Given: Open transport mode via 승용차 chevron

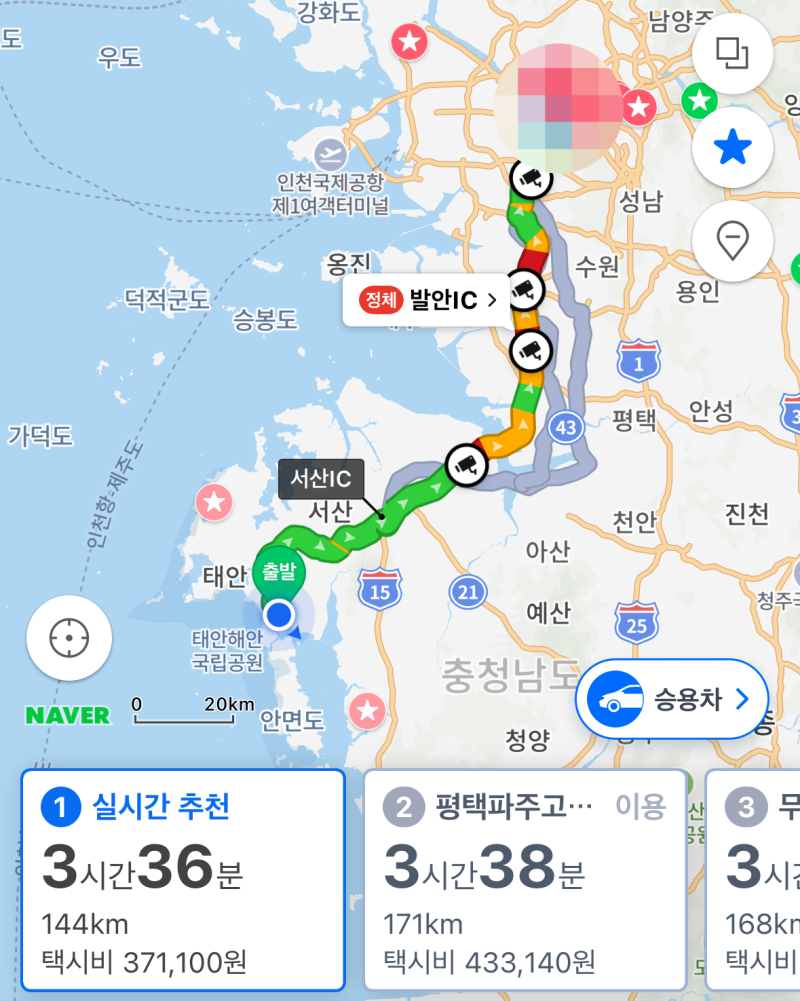Looking at the screenshot, I should tap(741, 699).
